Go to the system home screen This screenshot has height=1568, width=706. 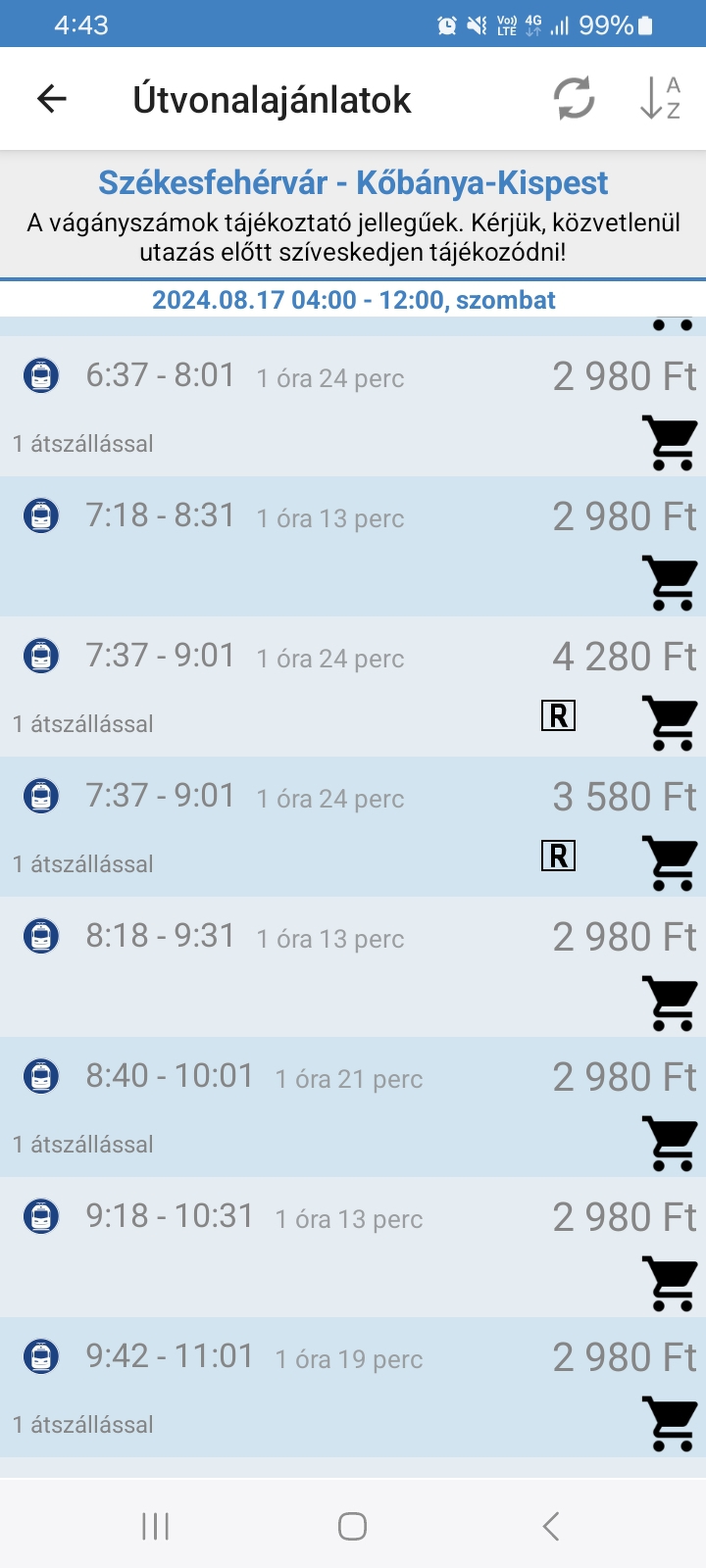352,1526
